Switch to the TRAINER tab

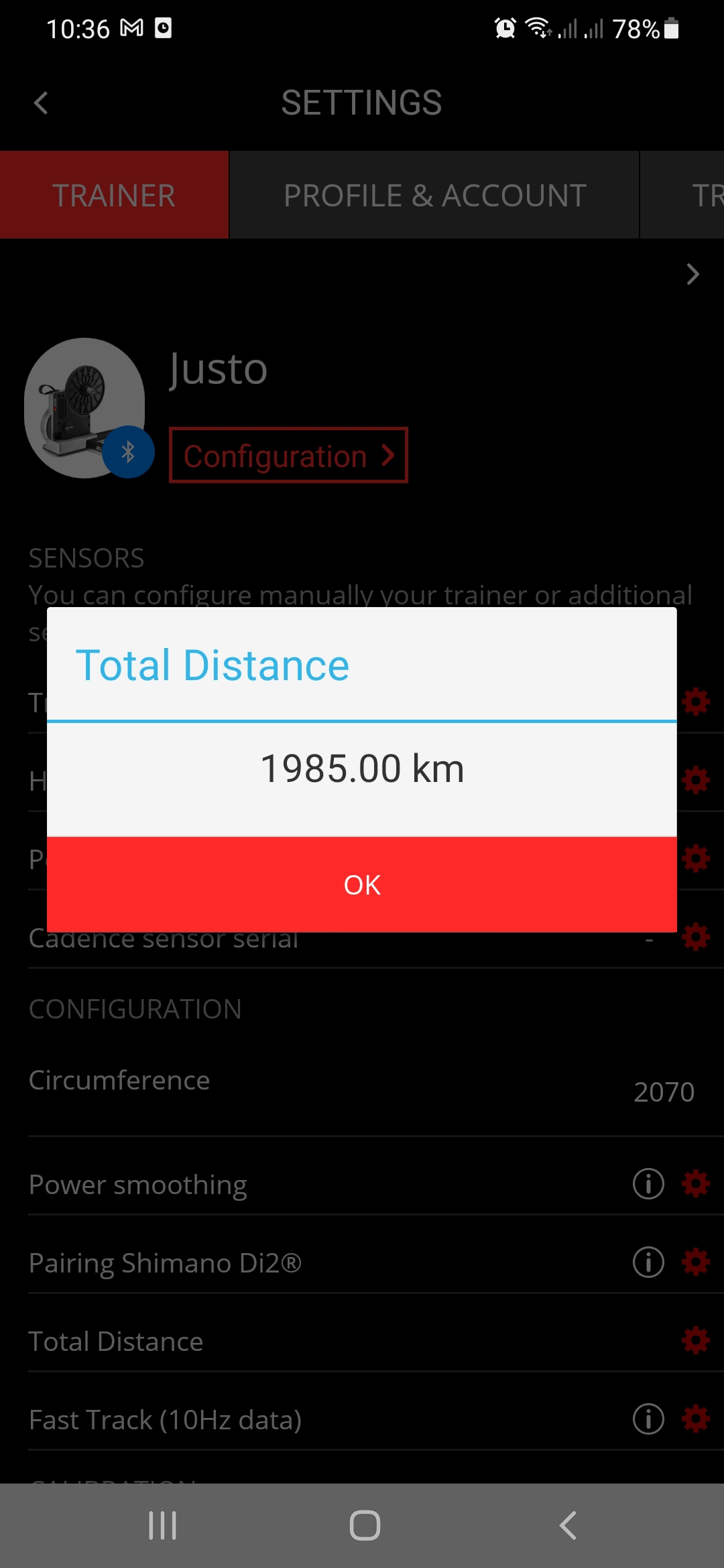coord(114,194)
